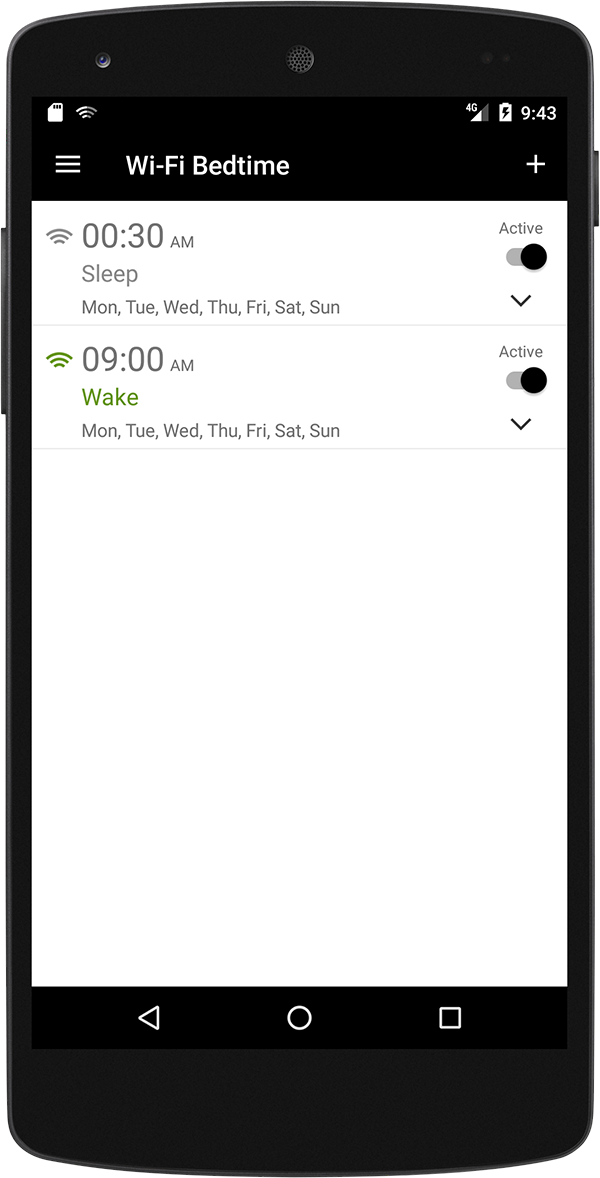The height and width of the screenshot is (1178, 600).
Task: Tap the home navigation button
Action: coord(299,1018)
